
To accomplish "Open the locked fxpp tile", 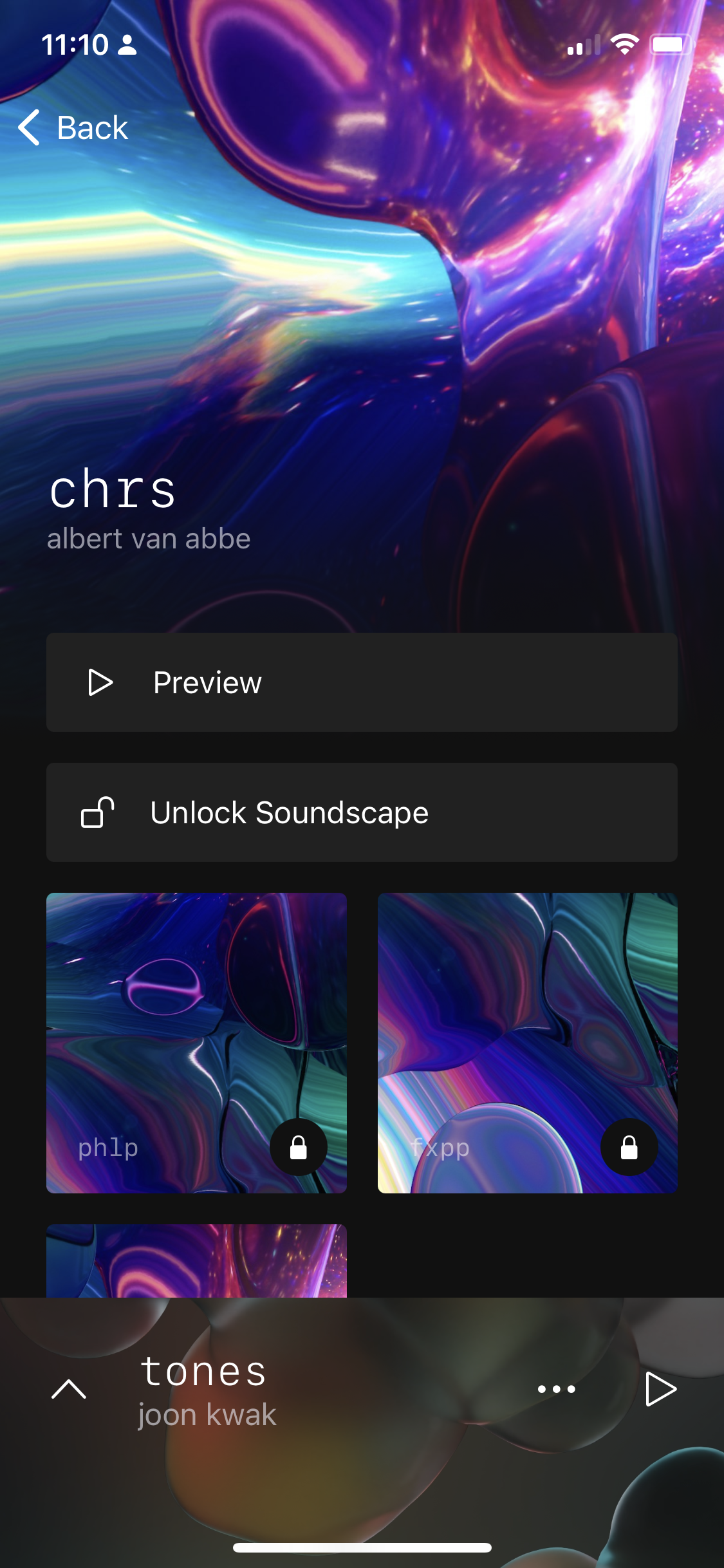I will [x=528, y=1043].
